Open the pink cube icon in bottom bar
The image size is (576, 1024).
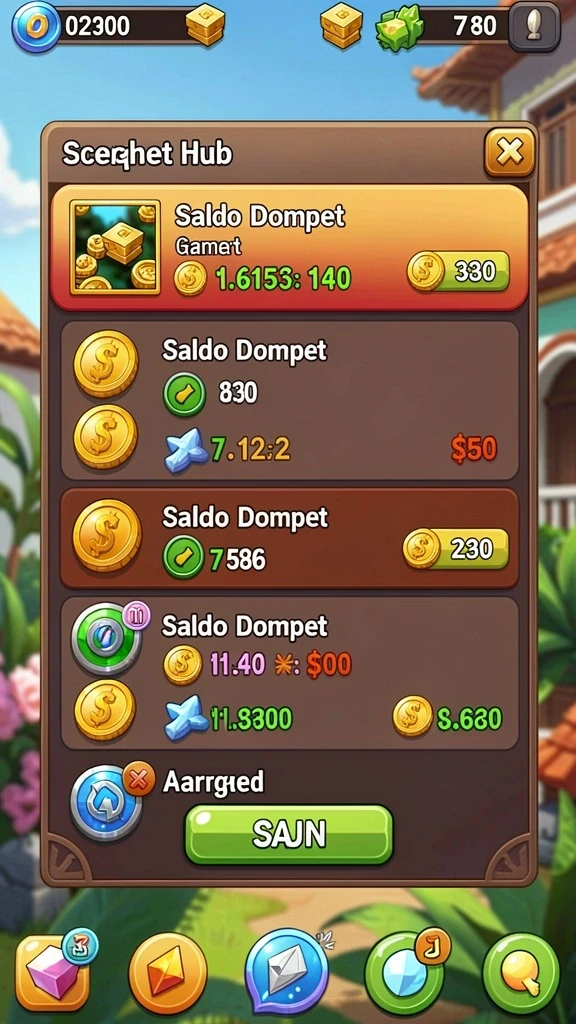point(52,972)
